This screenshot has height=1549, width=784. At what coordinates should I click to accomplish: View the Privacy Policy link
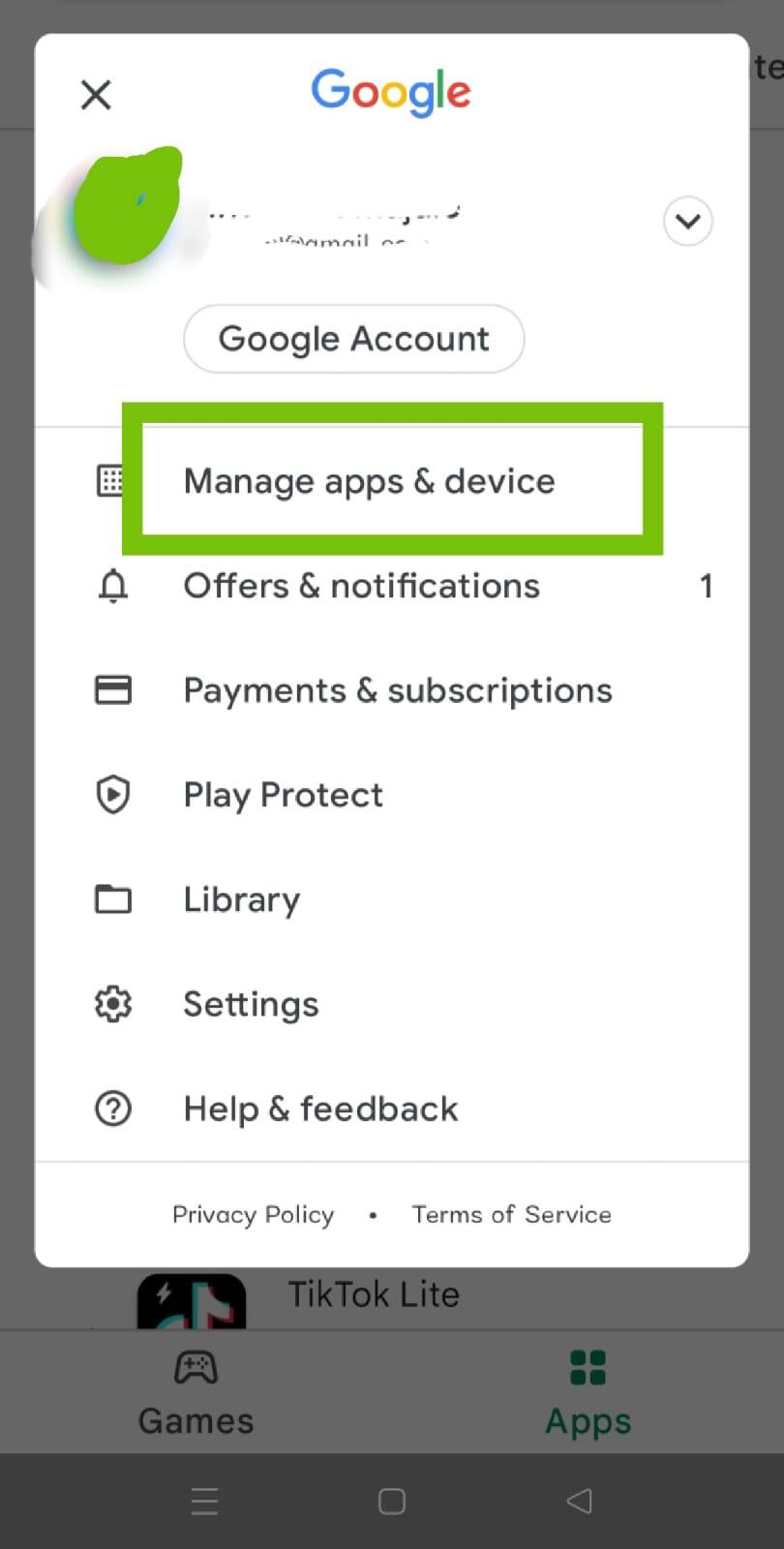click(x=253, y=1215)
